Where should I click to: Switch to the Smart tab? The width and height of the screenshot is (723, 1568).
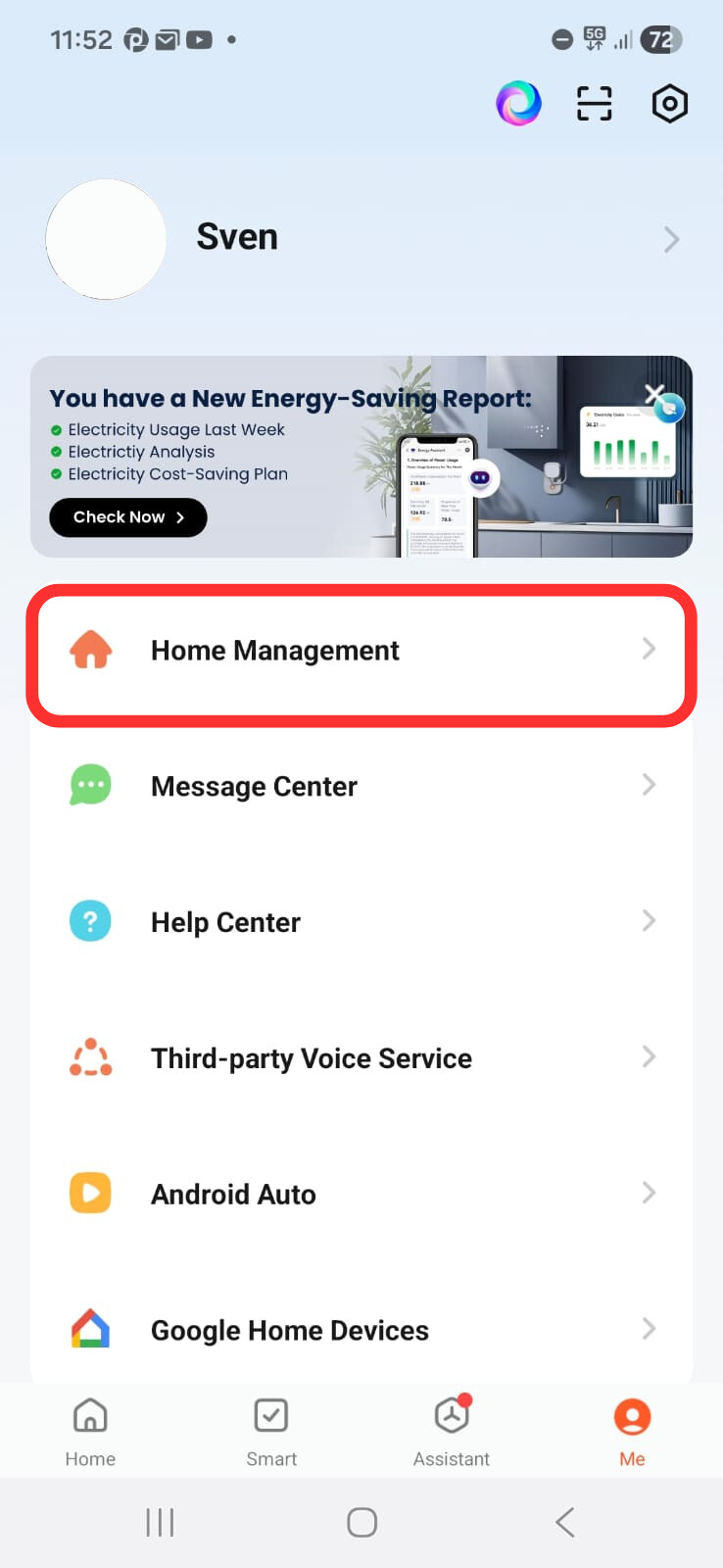pos(271,1431)
